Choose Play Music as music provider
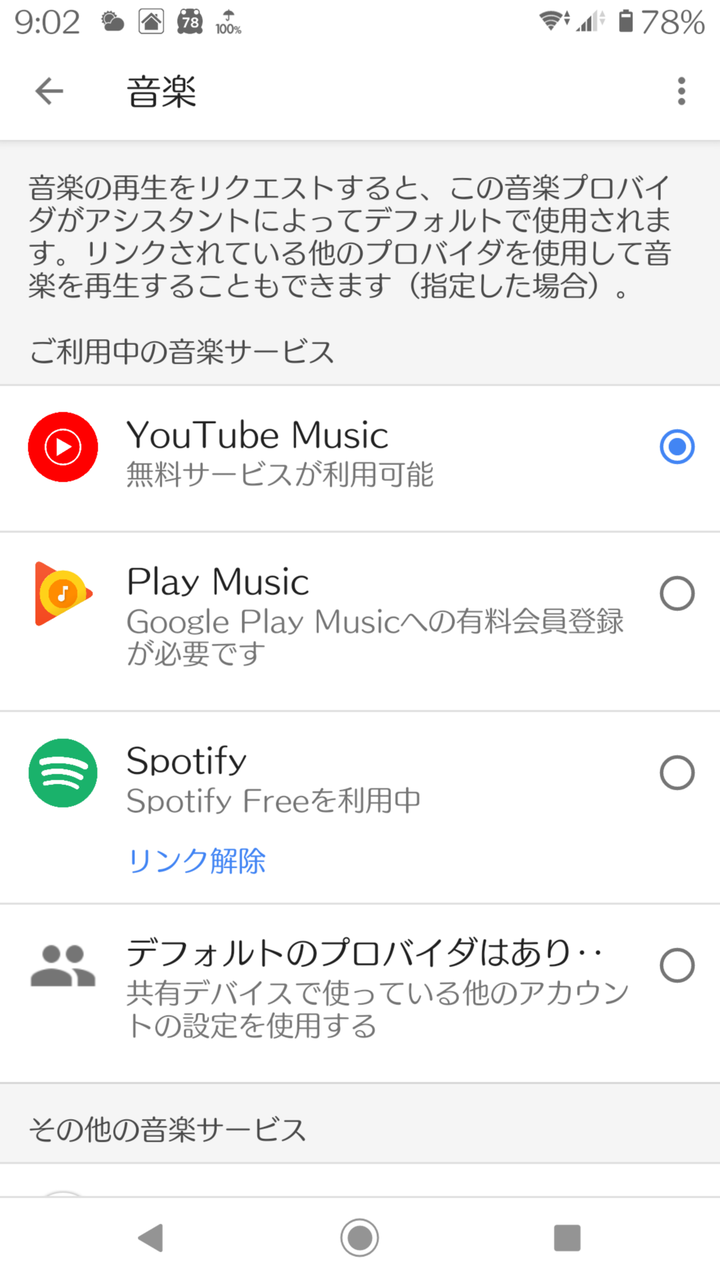The width and height of the screenshot is (720, 1280). pyautogui.click(x=677, y=594)
